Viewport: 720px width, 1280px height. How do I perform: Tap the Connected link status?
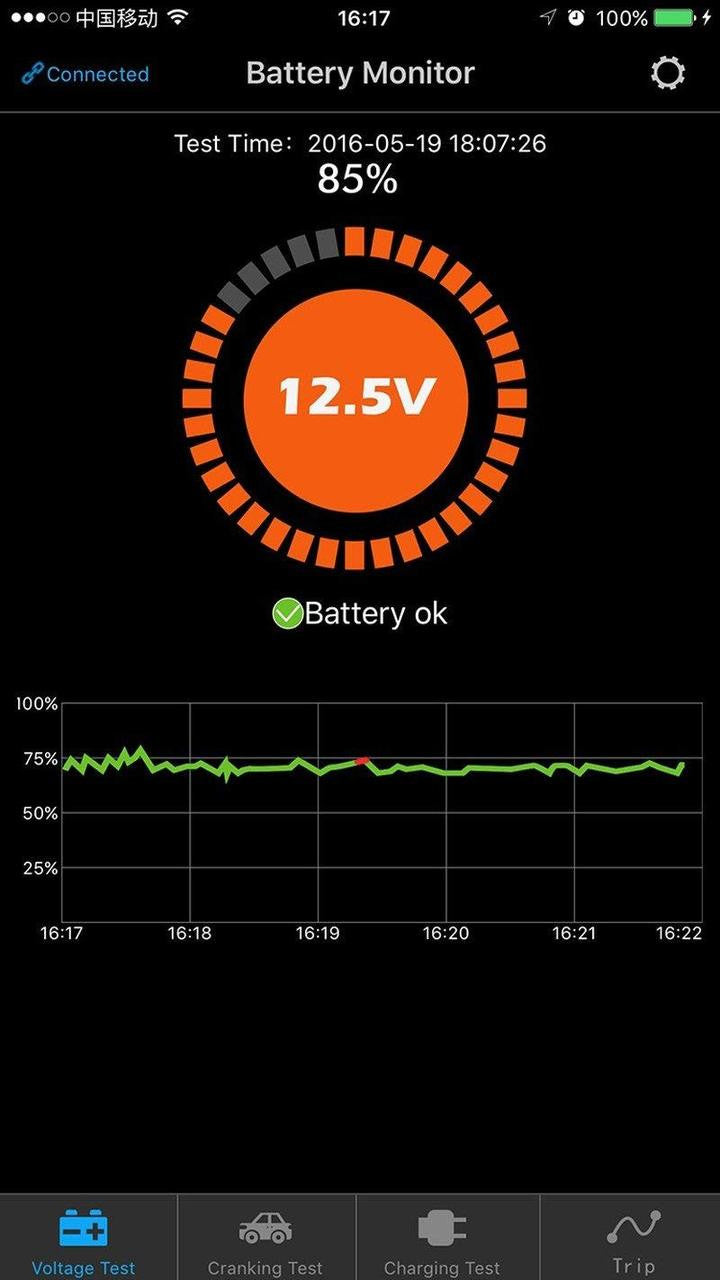[85, 74]
